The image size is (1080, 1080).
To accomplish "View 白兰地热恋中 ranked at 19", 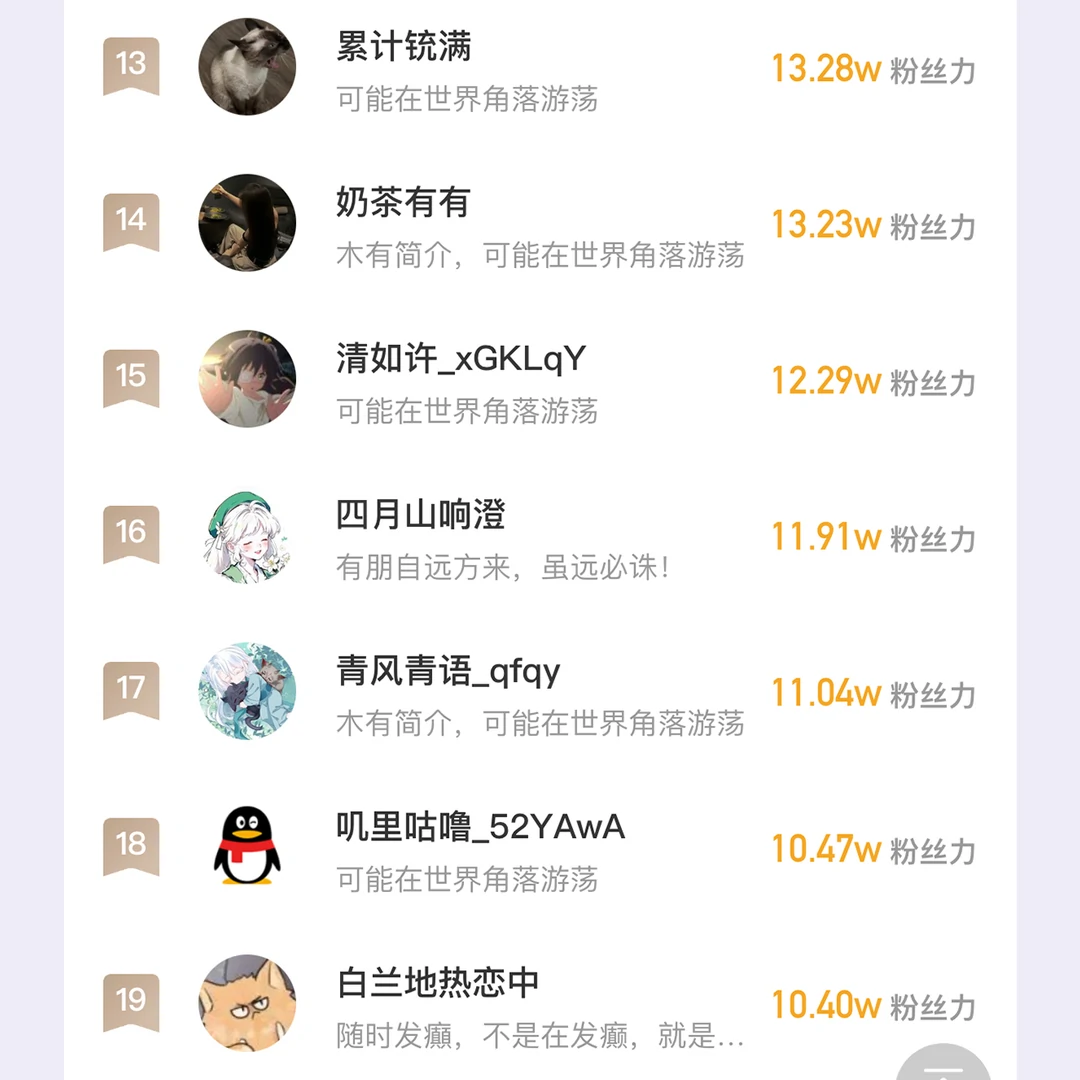I will (438, 984).
